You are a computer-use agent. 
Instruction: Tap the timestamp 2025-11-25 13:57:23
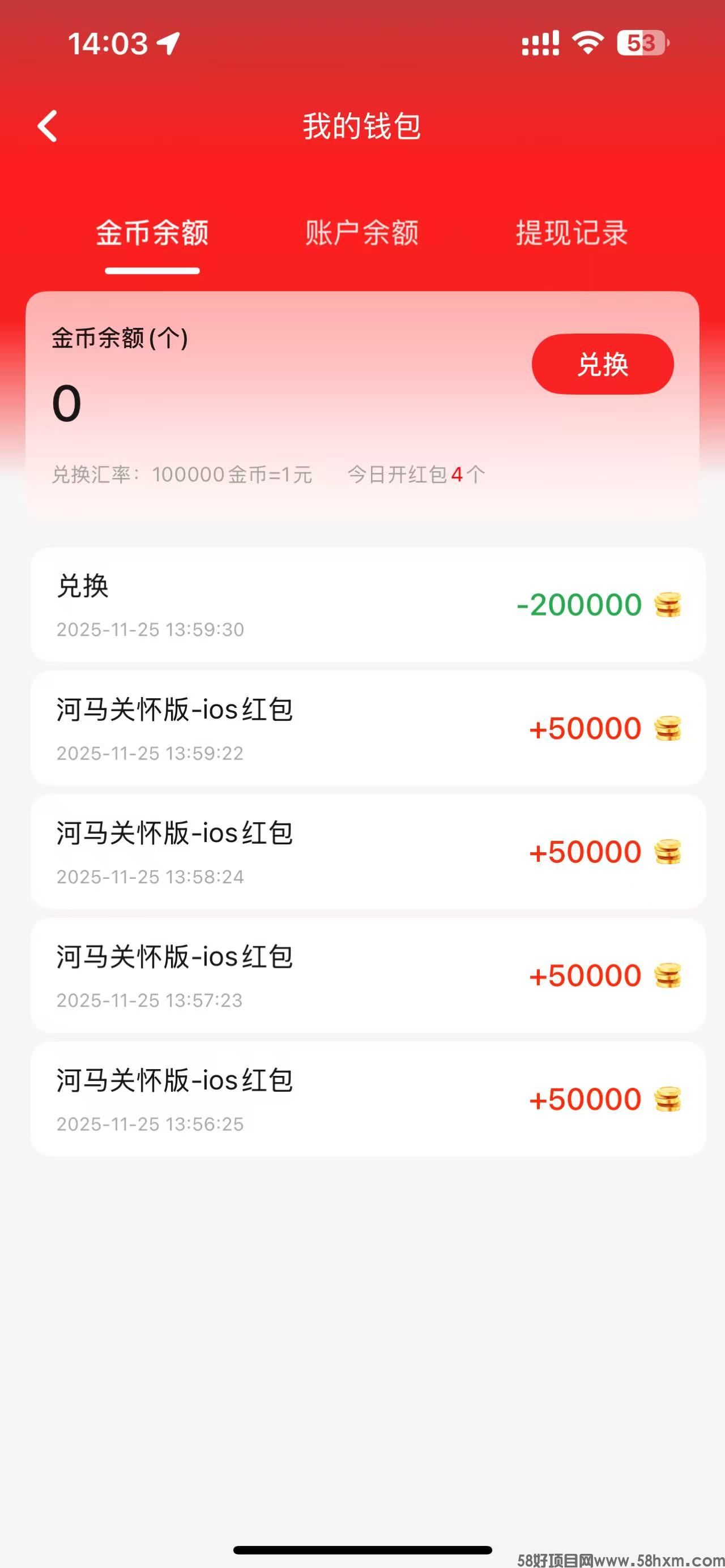[150, 1000]
